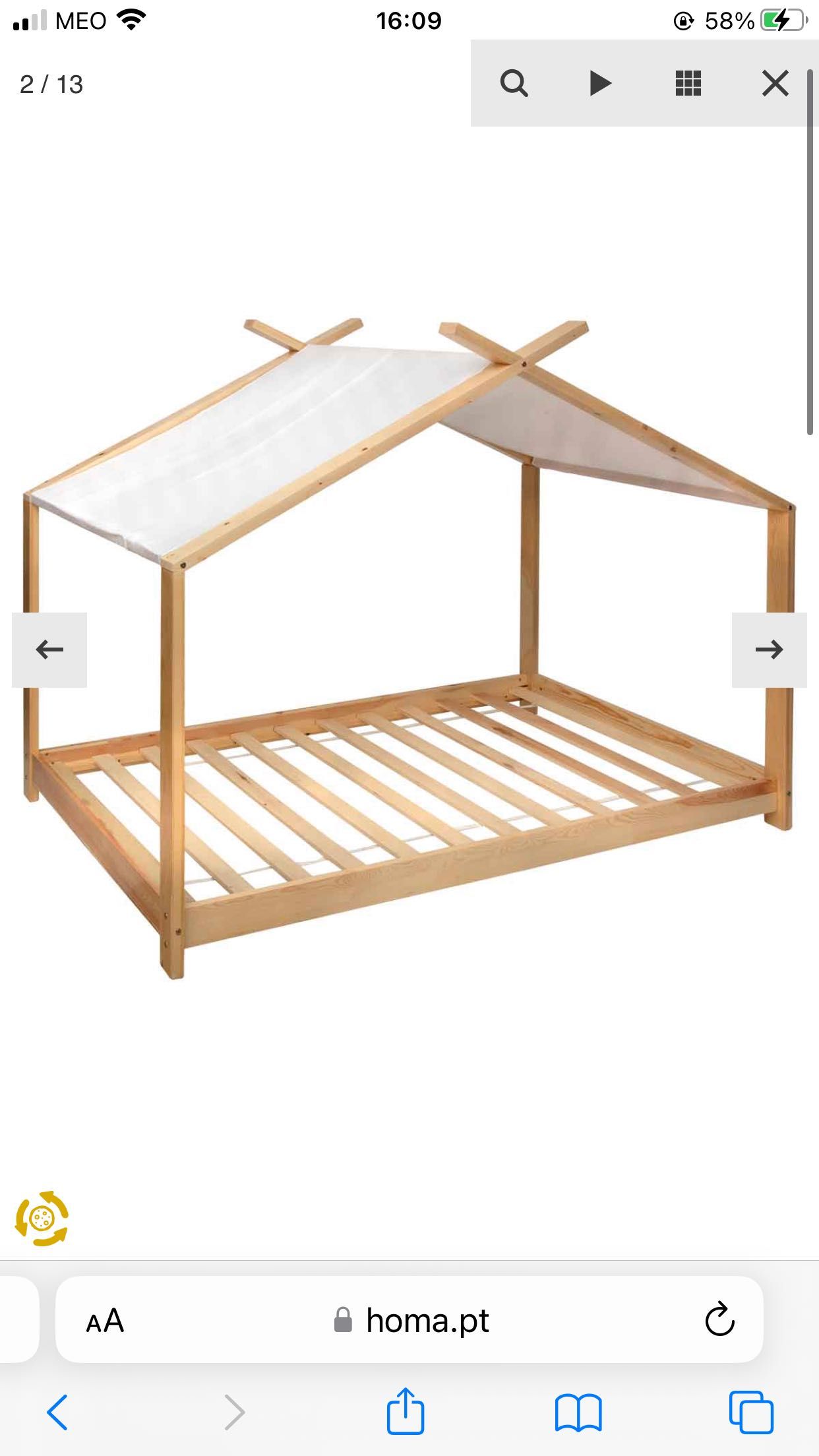The image size is (819, 1456).
Task: Open Safari reader and text size options
Action: [x=105, y=1321]
